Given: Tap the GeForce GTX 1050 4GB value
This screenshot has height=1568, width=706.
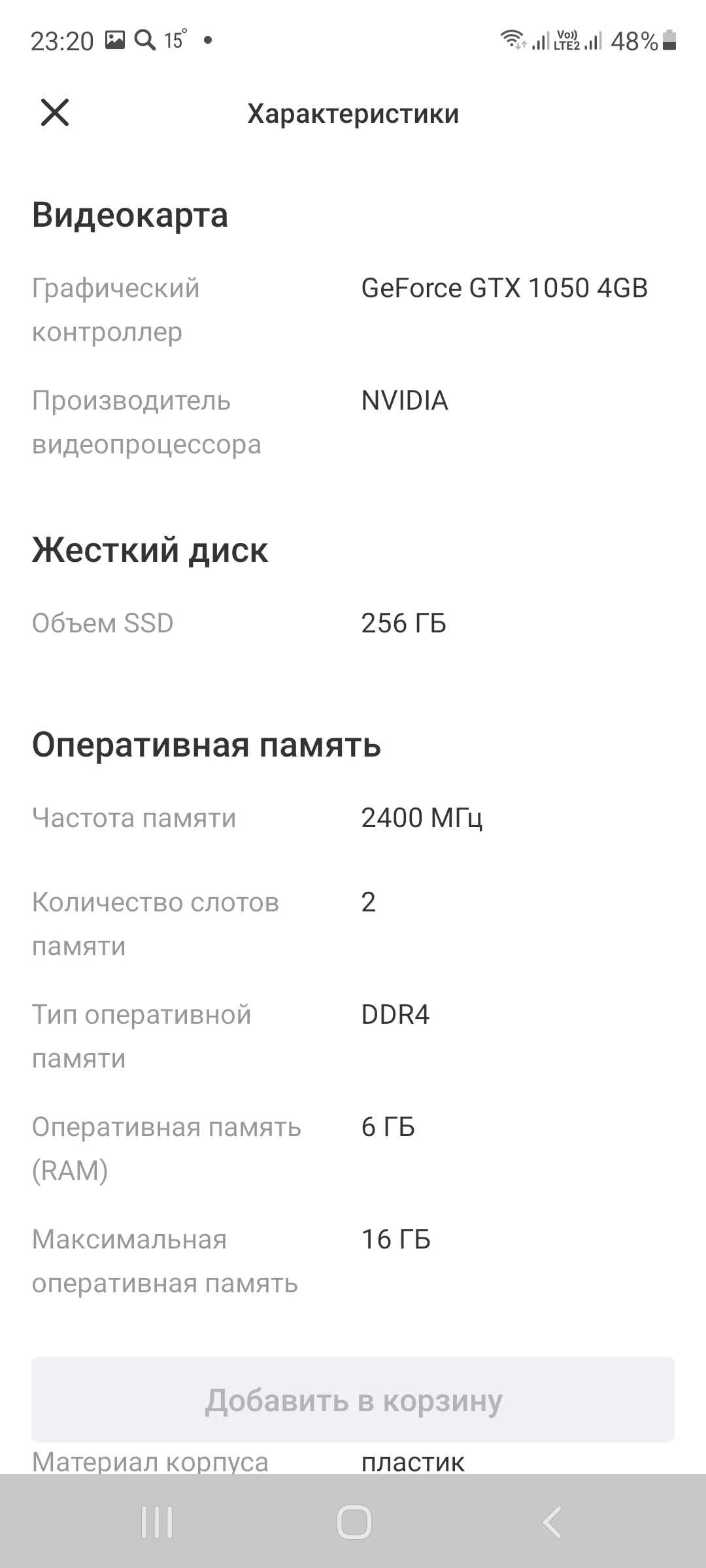Looking at the screenshot, I should [x=503, y=287].
